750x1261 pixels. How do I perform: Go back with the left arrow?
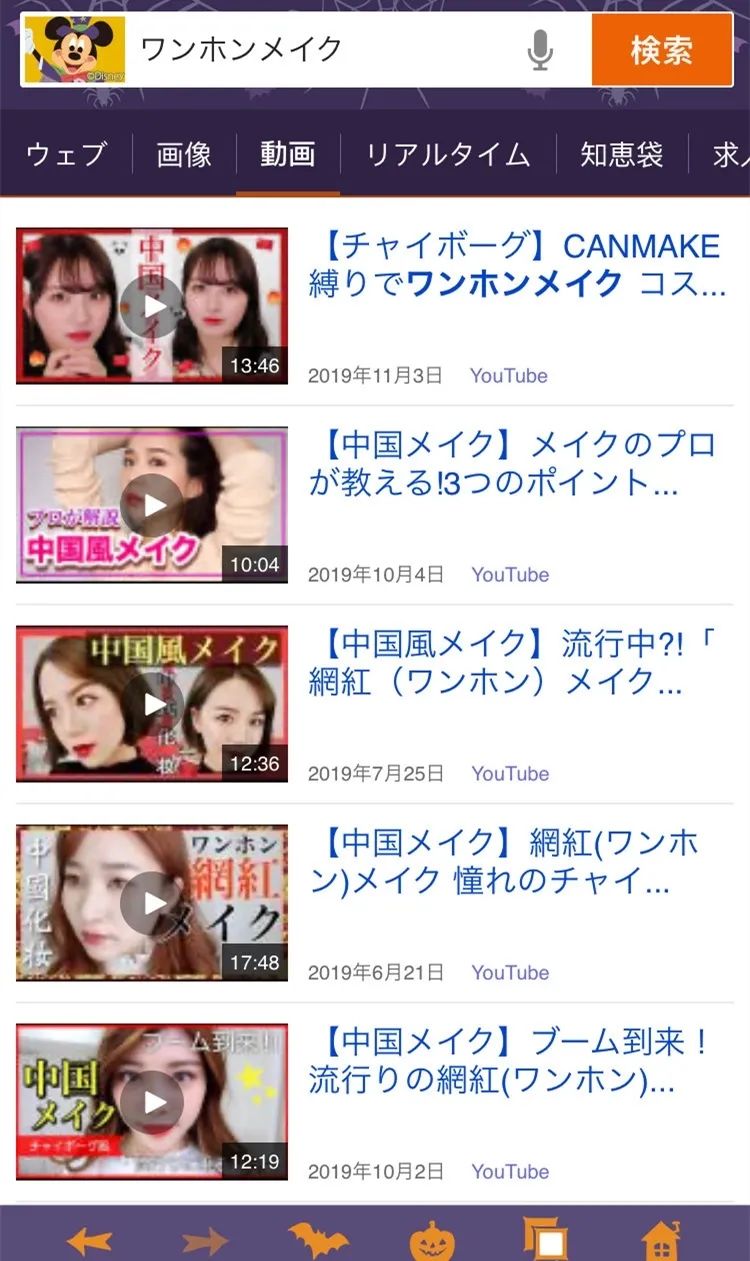pyautogui.click(x=90, y=1242)
